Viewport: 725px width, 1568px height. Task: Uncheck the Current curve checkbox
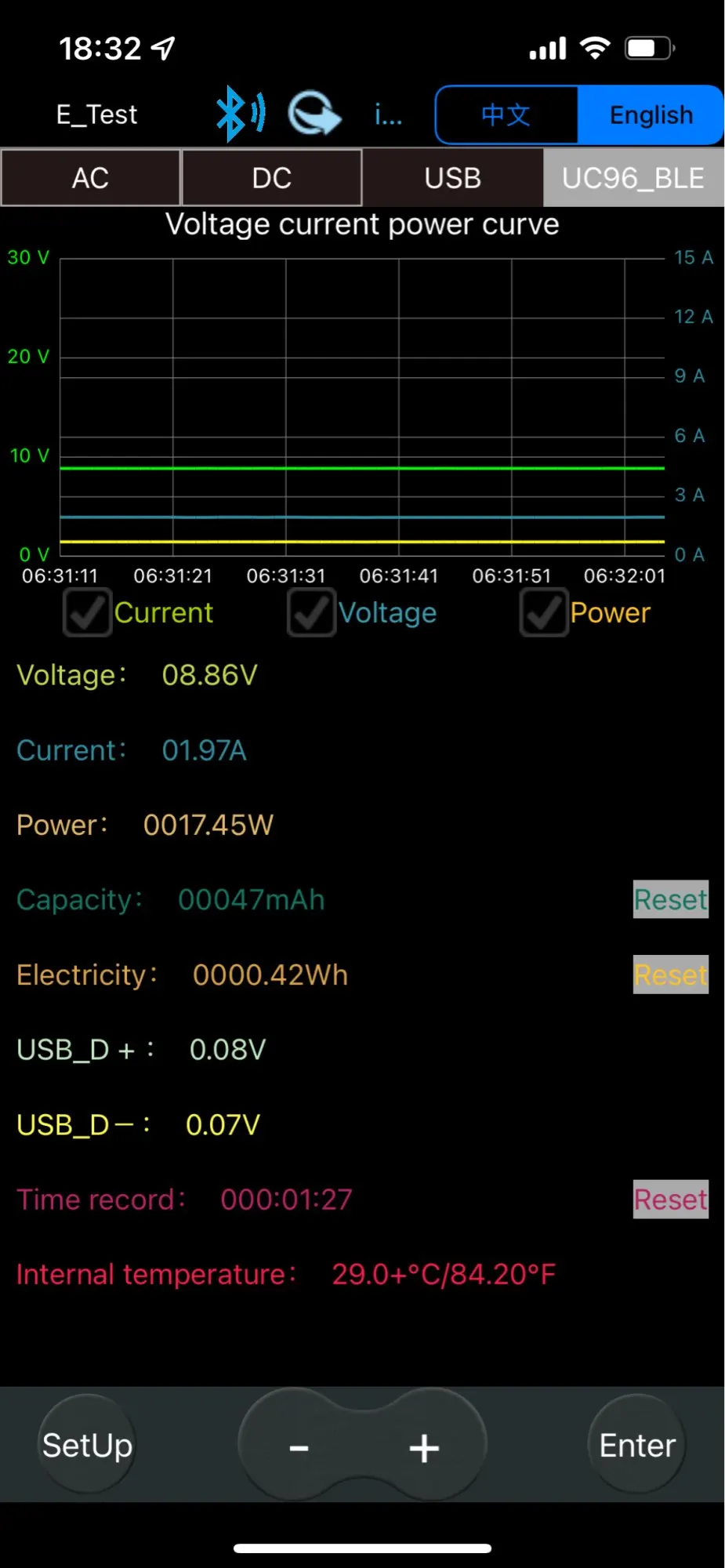coord(87,612)
